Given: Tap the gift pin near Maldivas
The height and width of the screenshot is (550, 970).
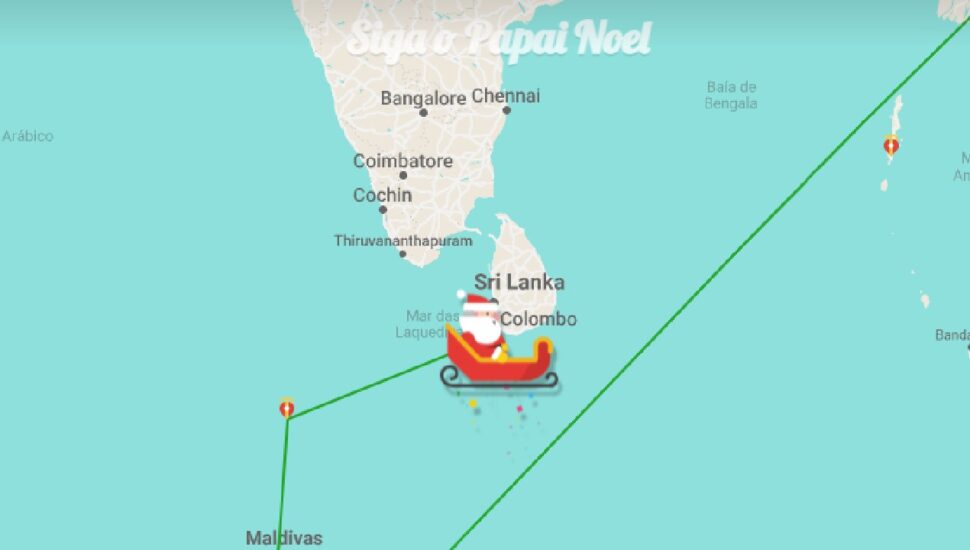Looking at the screenshot, I should 287,408.
